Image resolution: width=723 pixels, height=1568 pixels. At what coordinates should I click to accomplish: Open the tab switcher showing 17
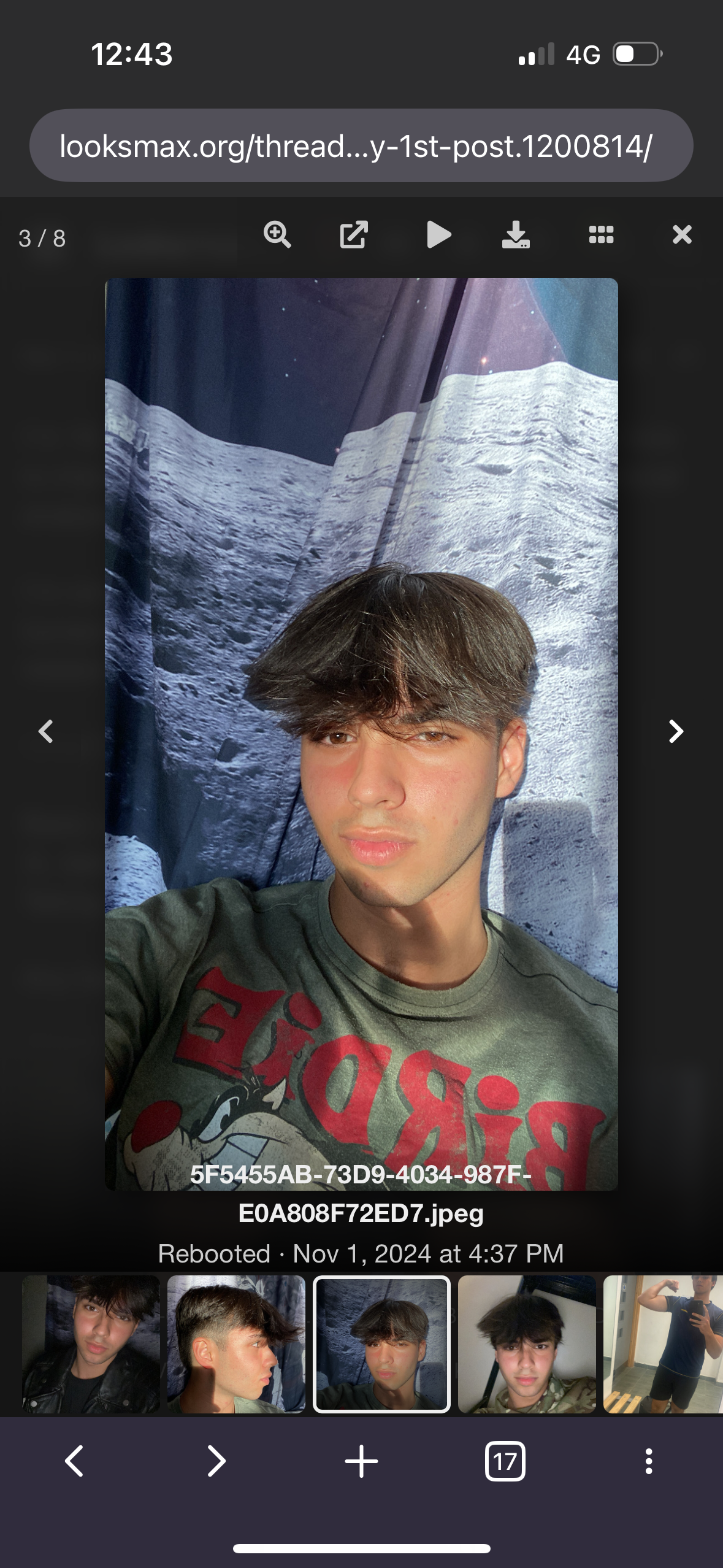point(505,1461)
